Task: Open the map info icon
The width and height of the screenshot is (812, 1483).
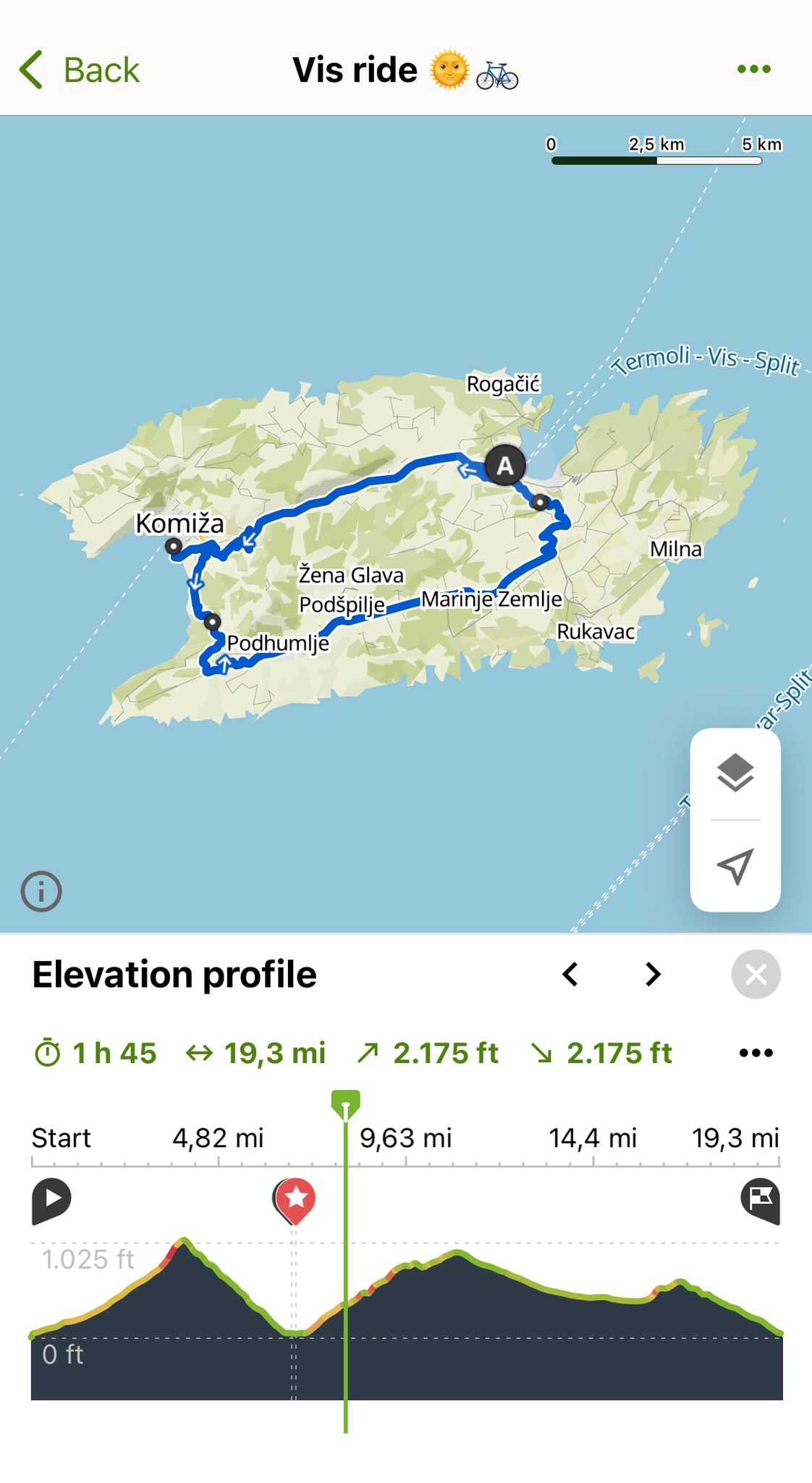Action: tap(41, 891)
